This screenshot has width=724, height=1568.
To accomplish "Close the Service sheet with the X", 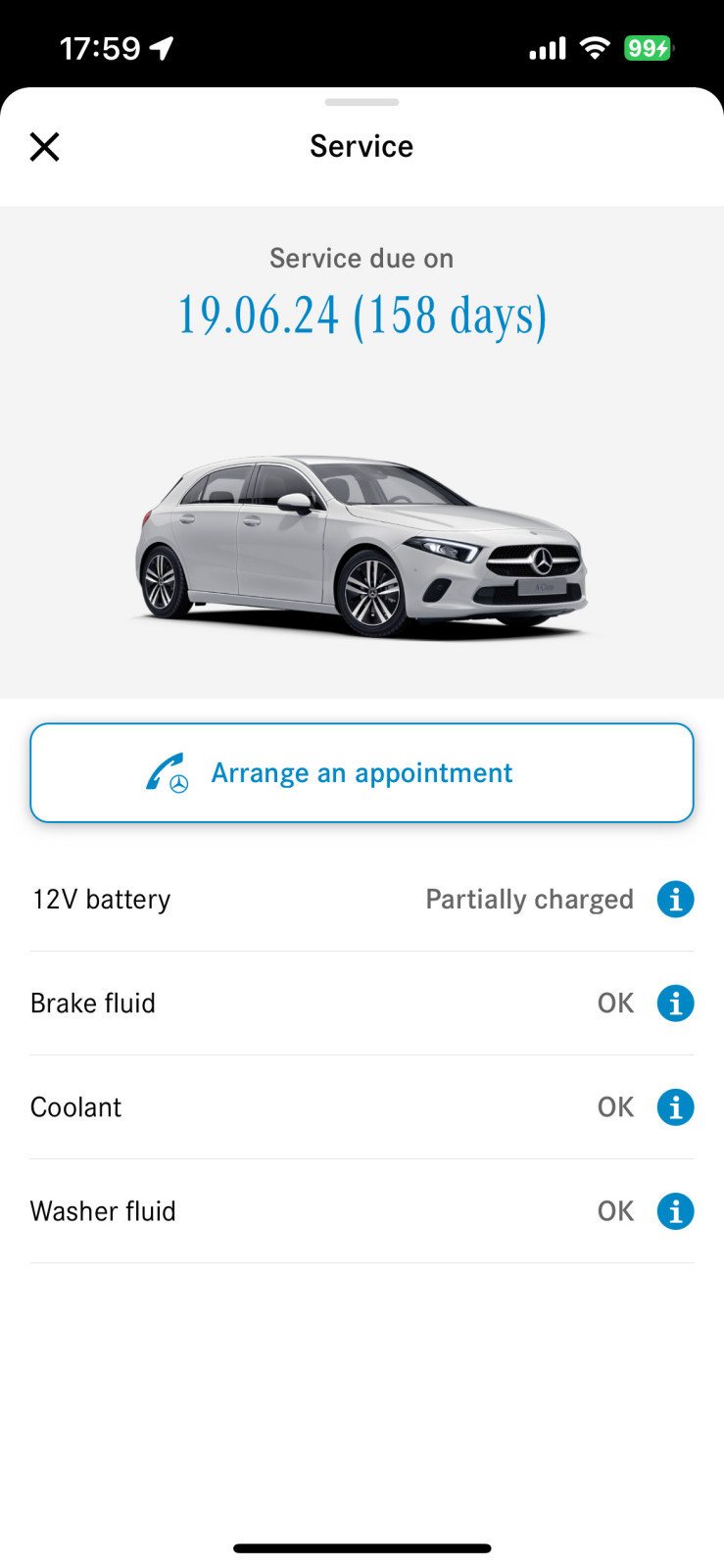I will pyautogui.click(x=44, y=146).
